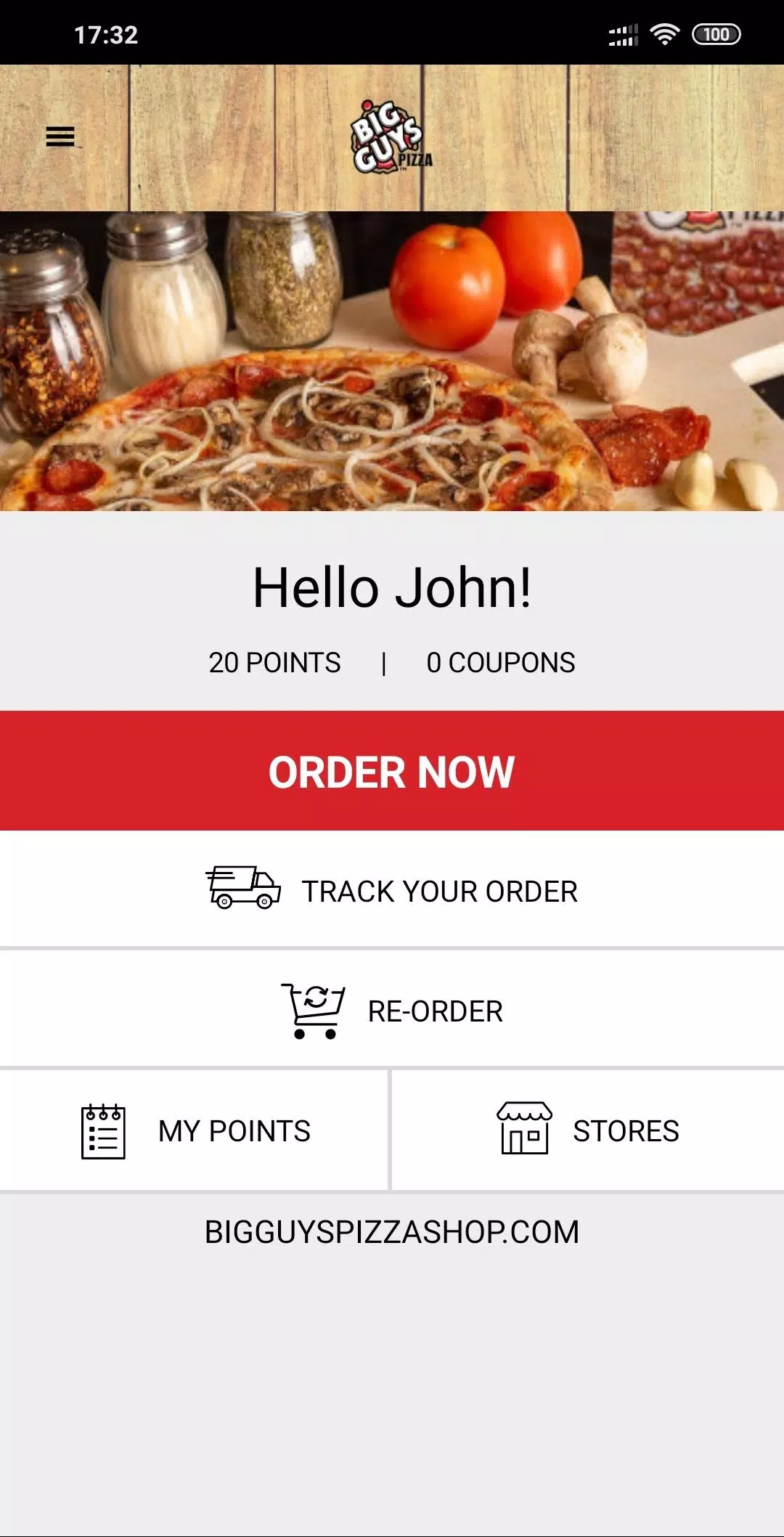The height and width of the screenshot is (1537, 784).
Task: Tap the cellular signal indicator
Action: 621,33
